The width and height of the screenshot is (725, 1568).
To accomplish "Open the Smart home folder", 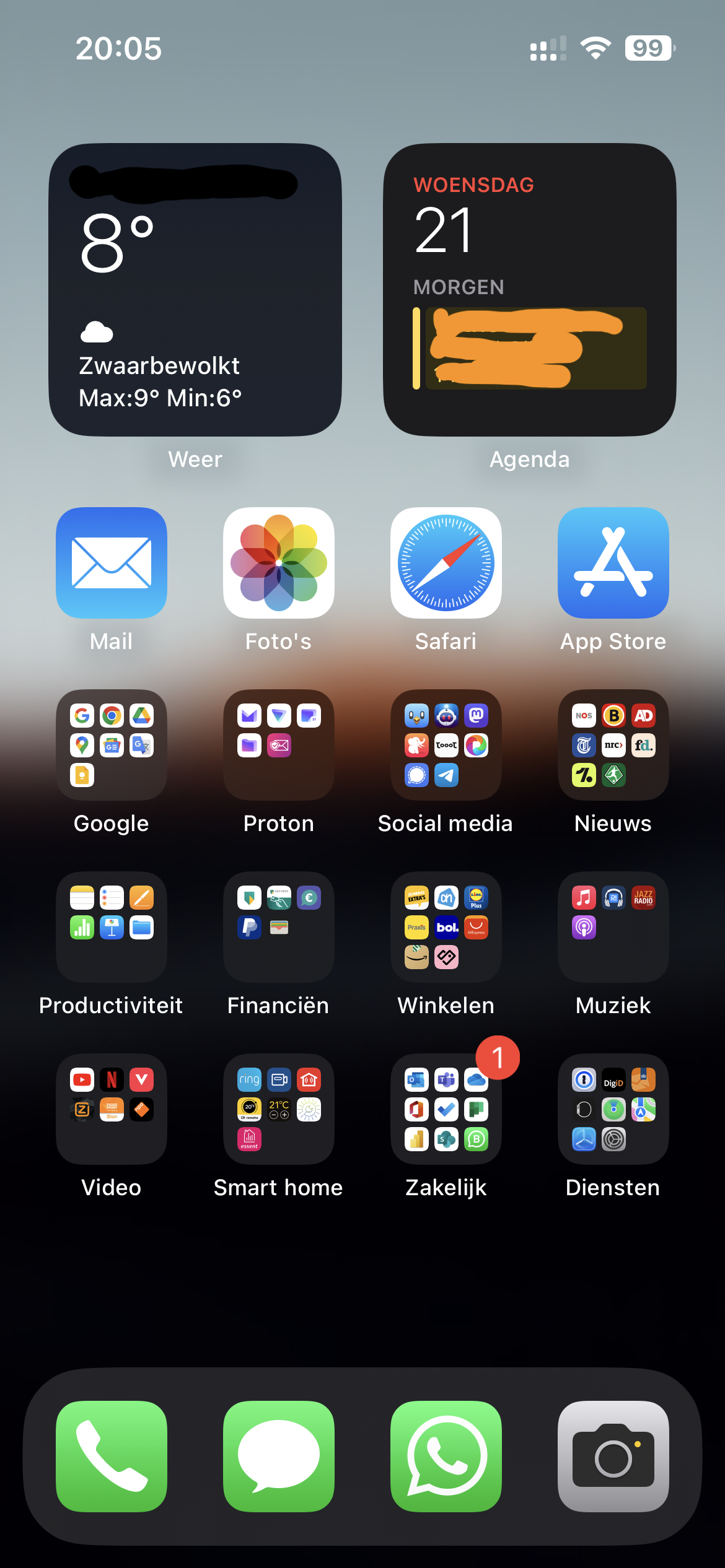I will 279,1109.
